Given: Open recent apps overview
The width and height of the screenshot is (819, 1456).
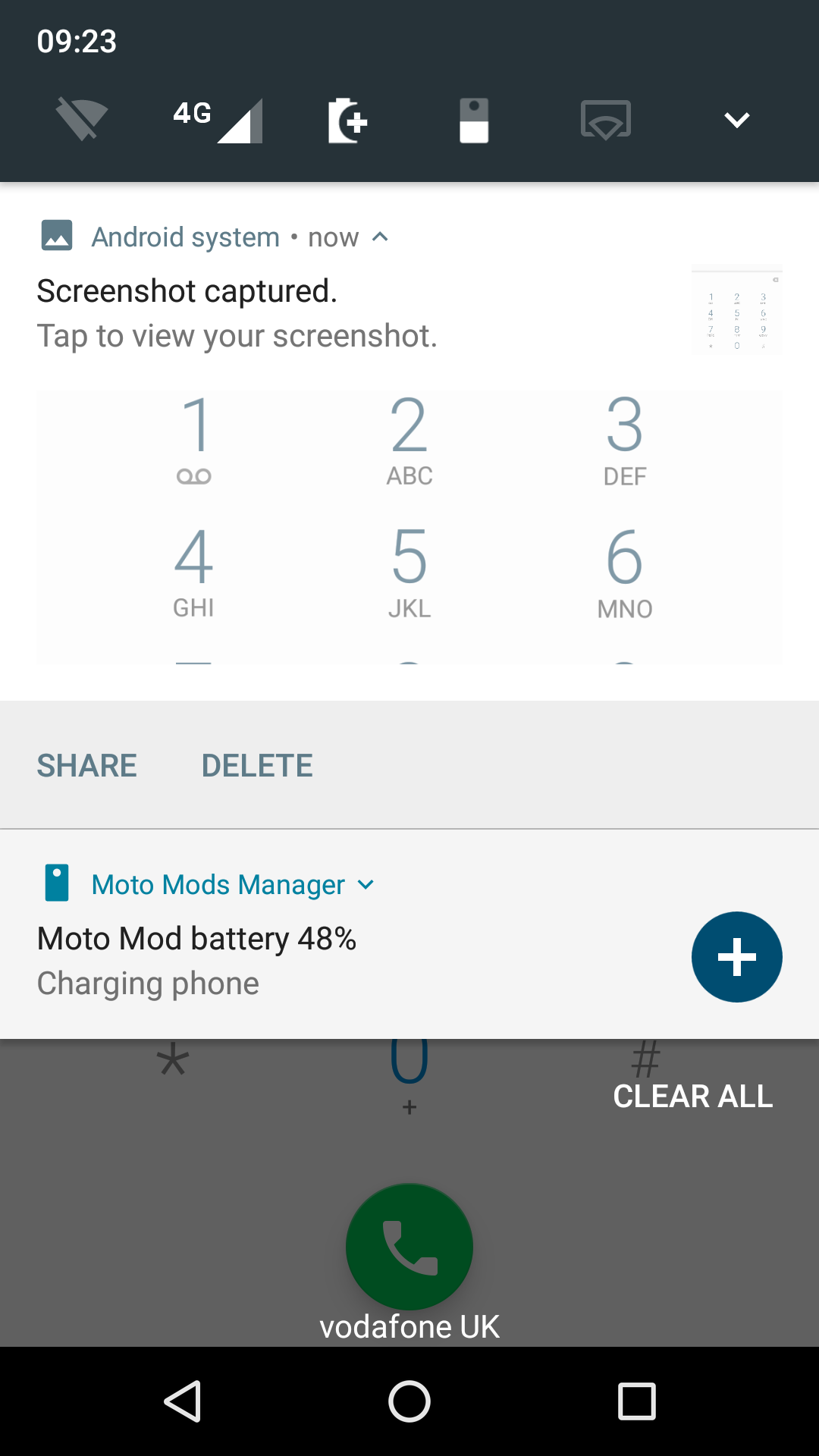Looking at the screenshot, I should pos(637,1401).
